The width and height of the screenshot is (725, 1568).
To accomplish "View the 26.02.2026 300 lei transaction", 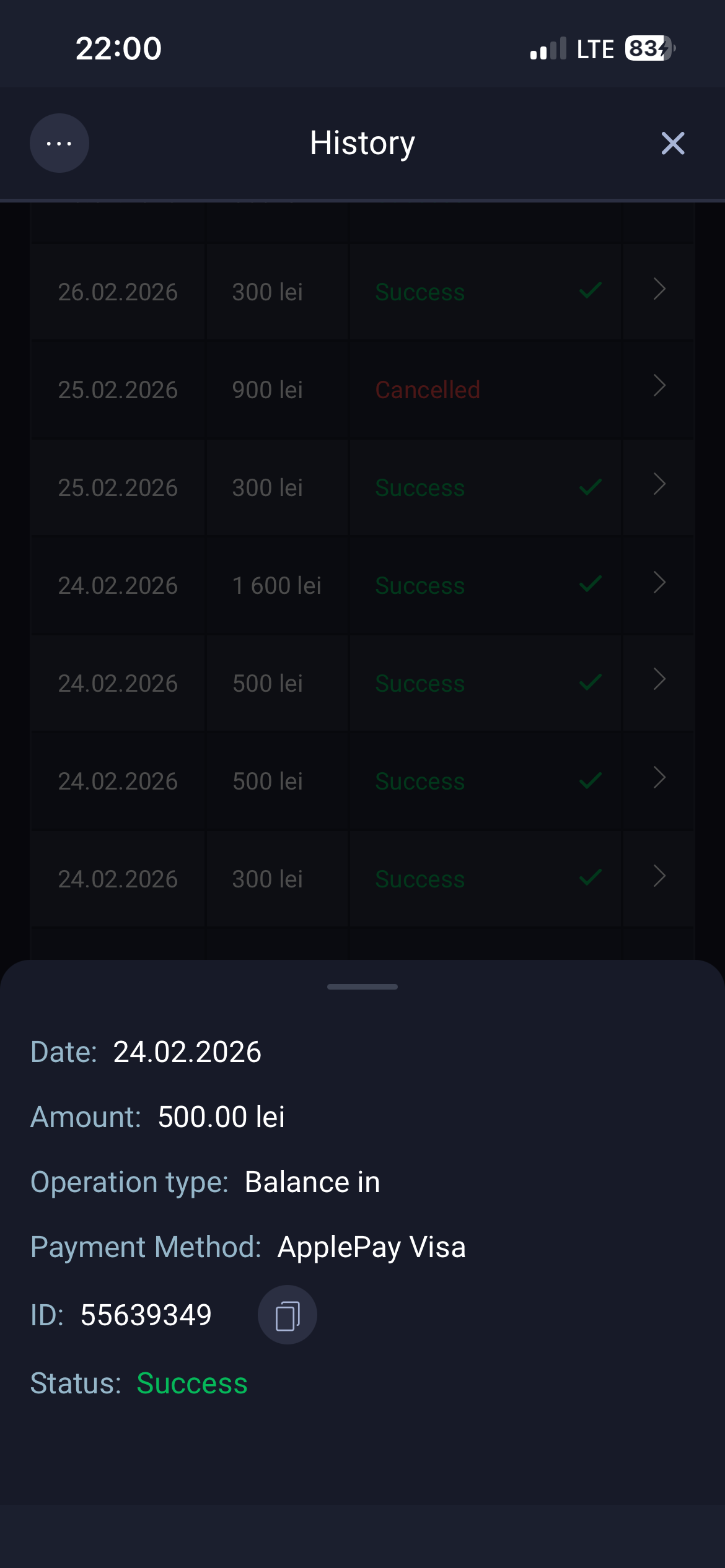I will tap(659, 290).
